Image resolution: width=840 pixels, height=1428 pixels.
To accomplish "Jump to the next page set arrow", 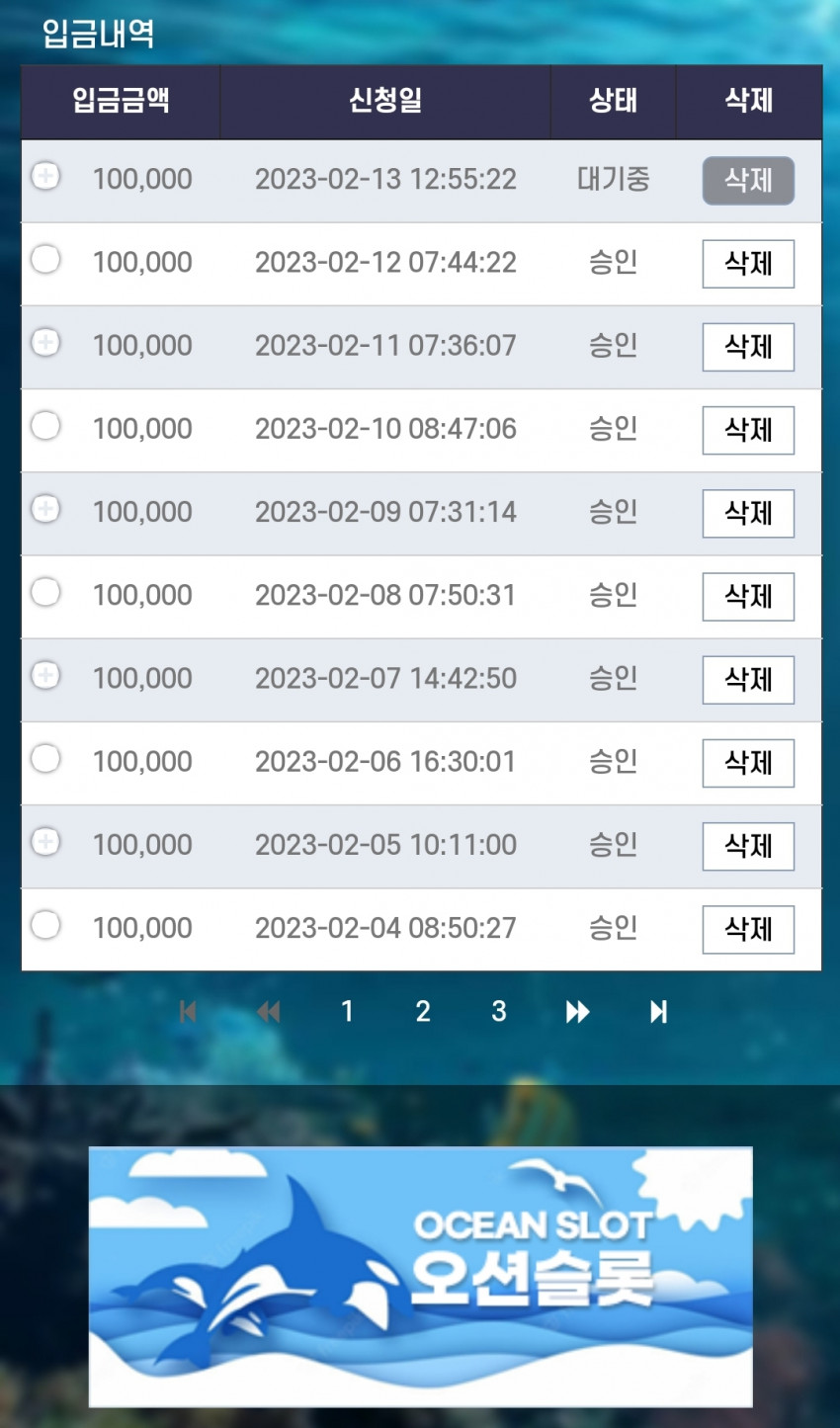I will click(577, 1012).
